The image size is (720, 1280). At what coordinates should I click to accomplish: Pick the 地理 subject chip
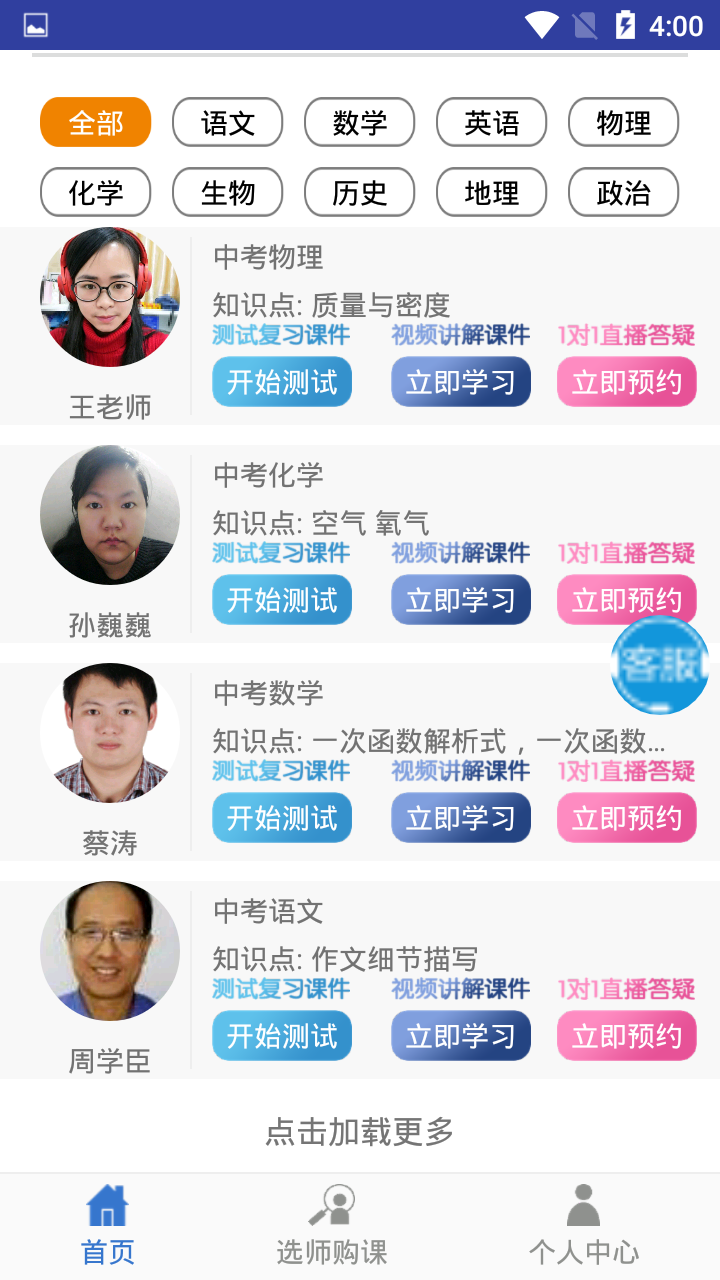coord(492,192)
